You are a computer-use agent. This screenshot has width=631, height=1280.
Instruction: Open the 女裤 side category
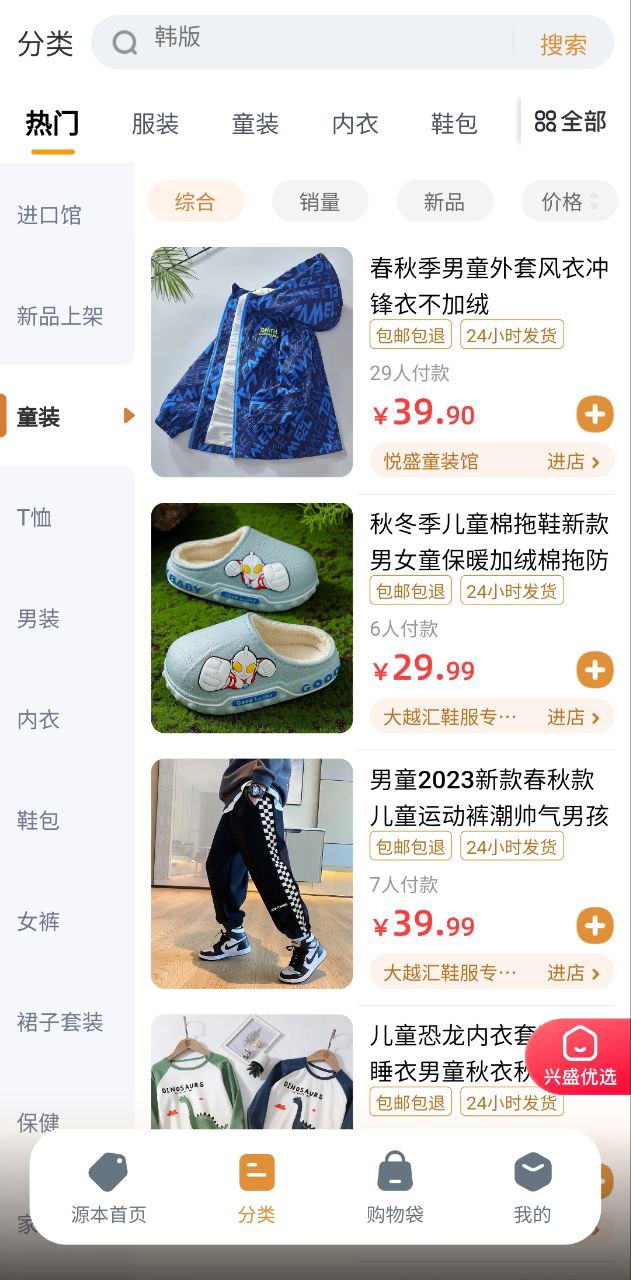coord(38,921)
